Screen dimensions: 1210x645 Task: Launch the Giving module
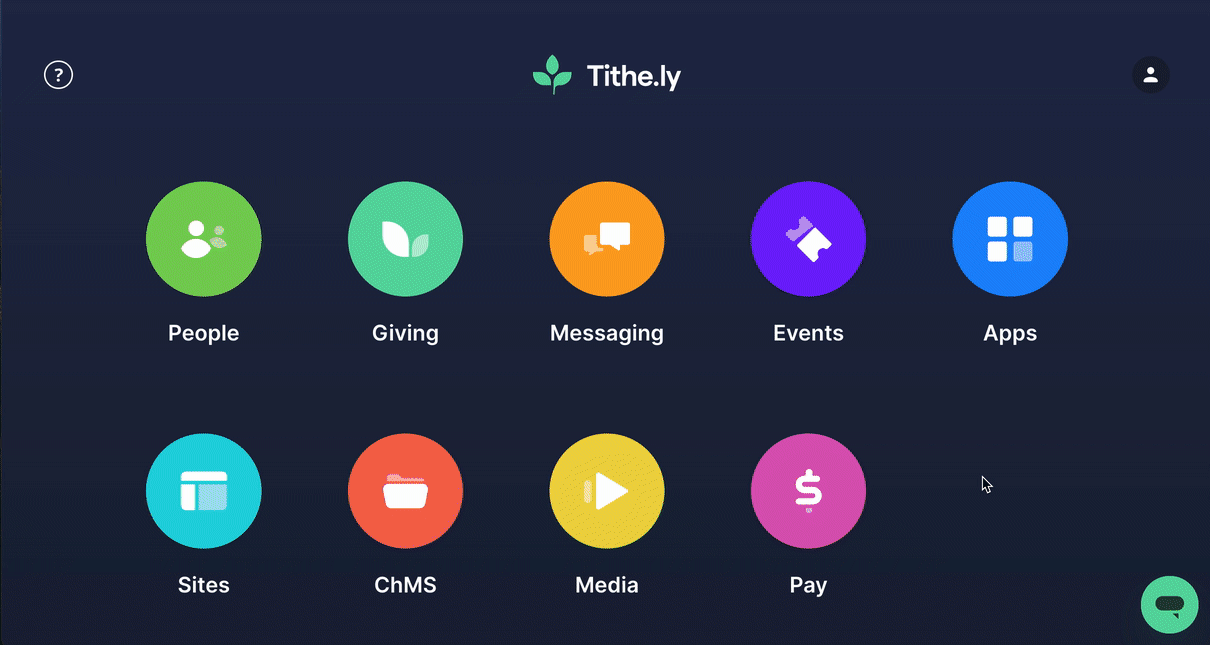[405, 240]
